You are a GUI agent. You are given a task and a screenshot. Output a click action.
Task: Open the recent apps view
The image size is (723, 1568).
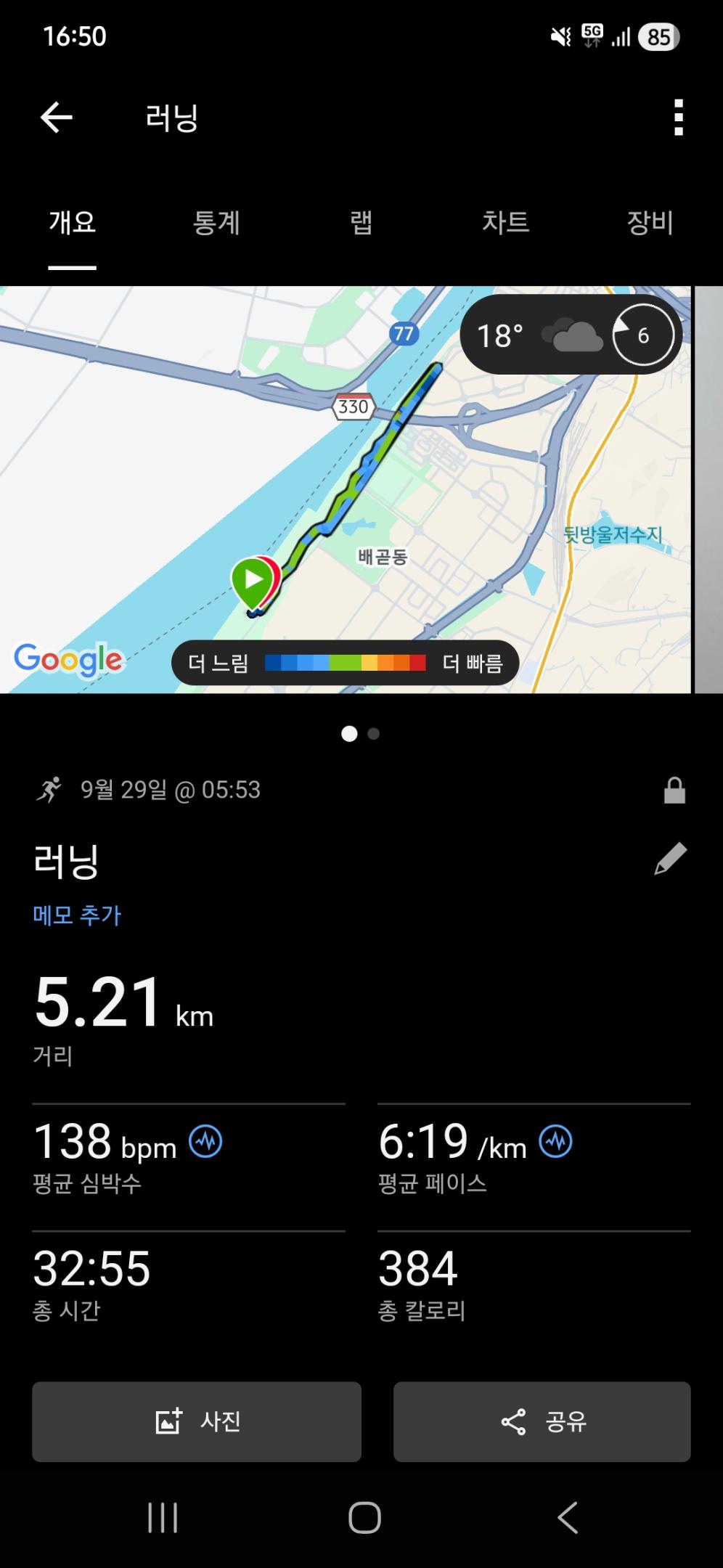coord(163,1517)
